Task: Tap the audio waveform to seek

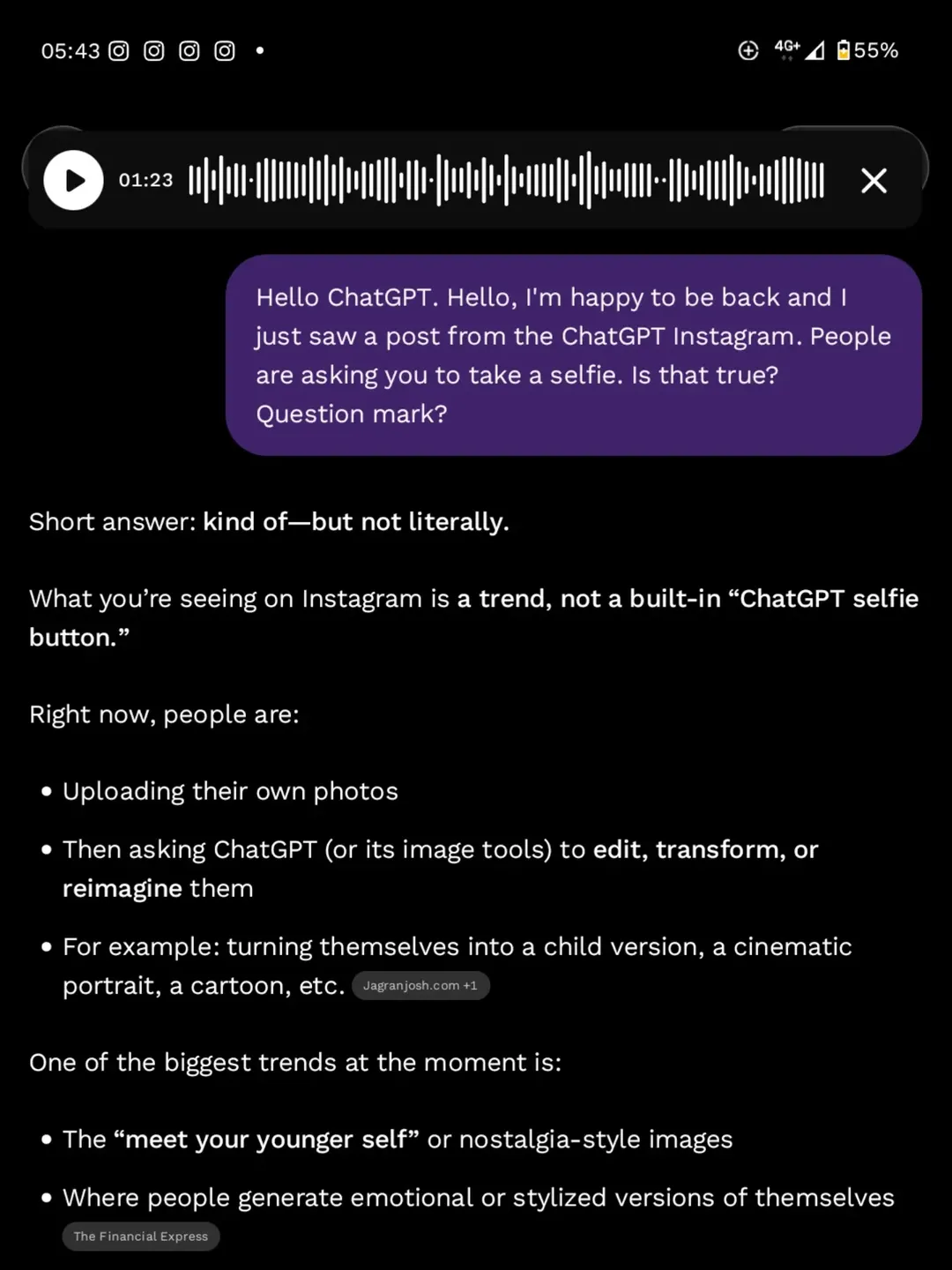Action: (x=507, y=180)
